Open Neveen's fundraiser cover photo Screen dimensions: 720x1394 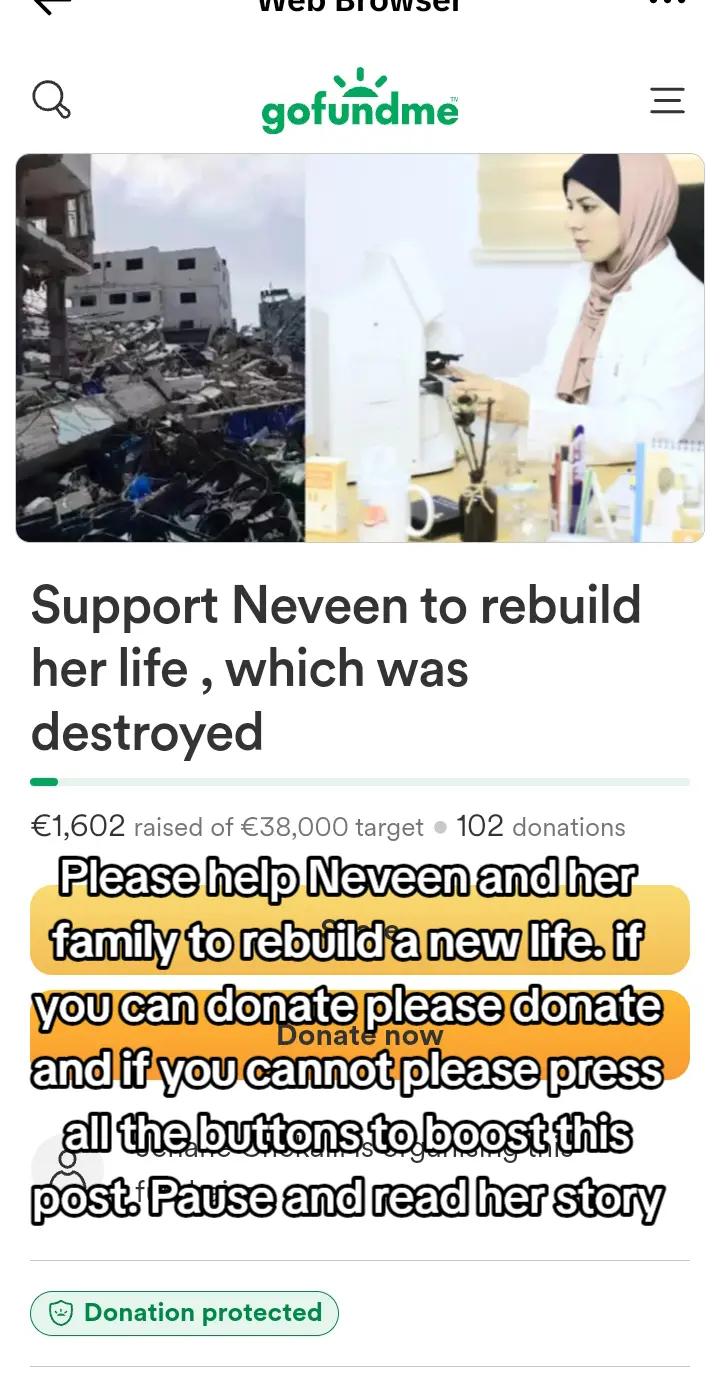[360, 348]
